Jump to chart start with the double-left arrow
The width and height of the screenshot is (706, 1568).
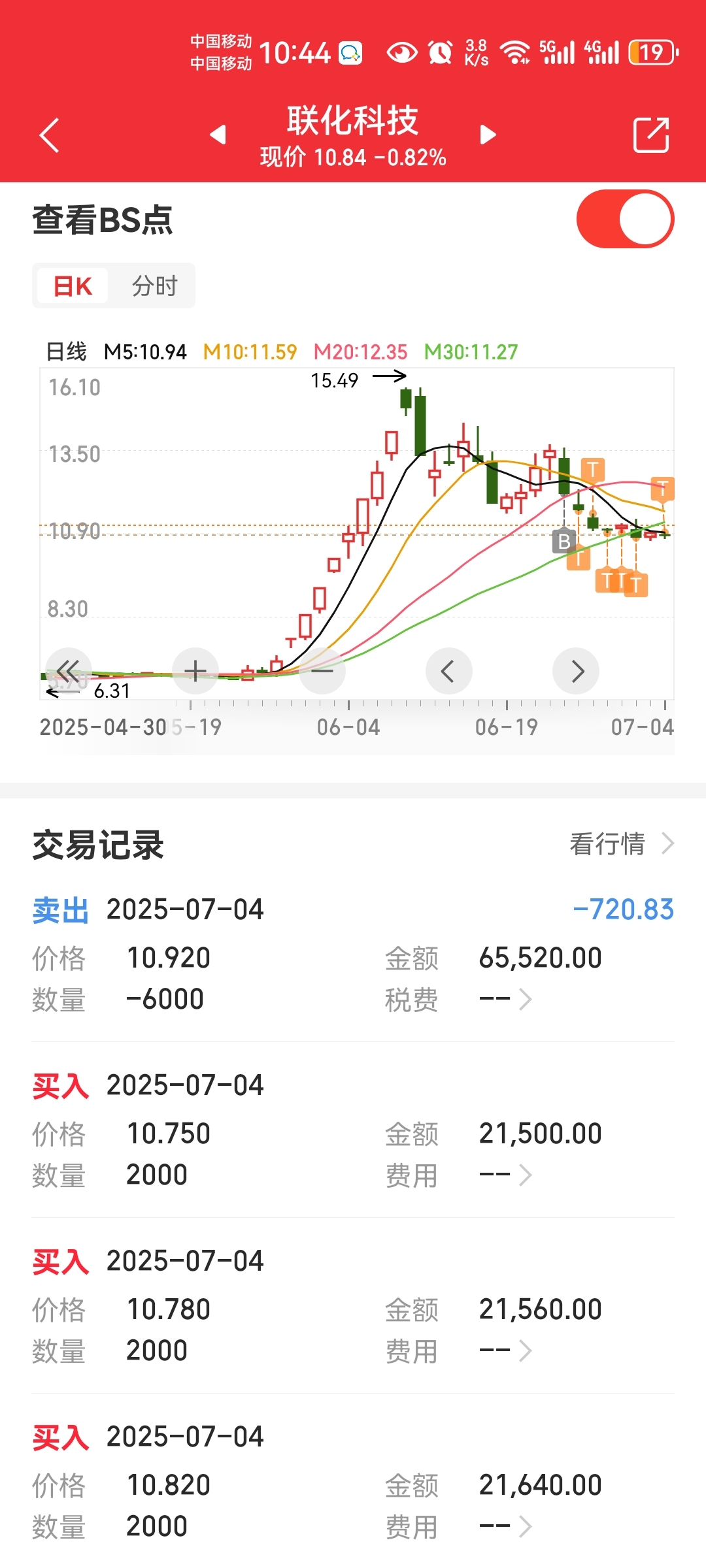(x=68, y=671)
